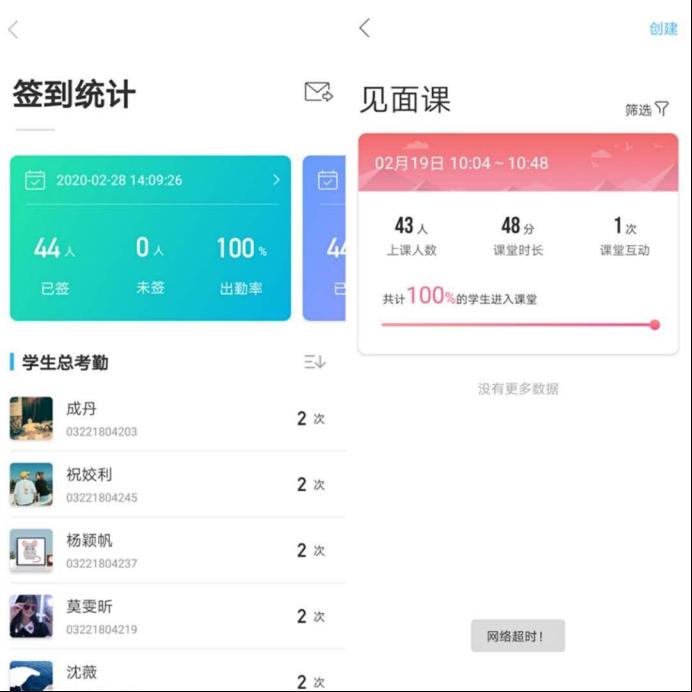Screen dimensions: 692x692
Task: Select student 杨颖帆 in the list
Action: pyautogui.click(x=170, y=550)
